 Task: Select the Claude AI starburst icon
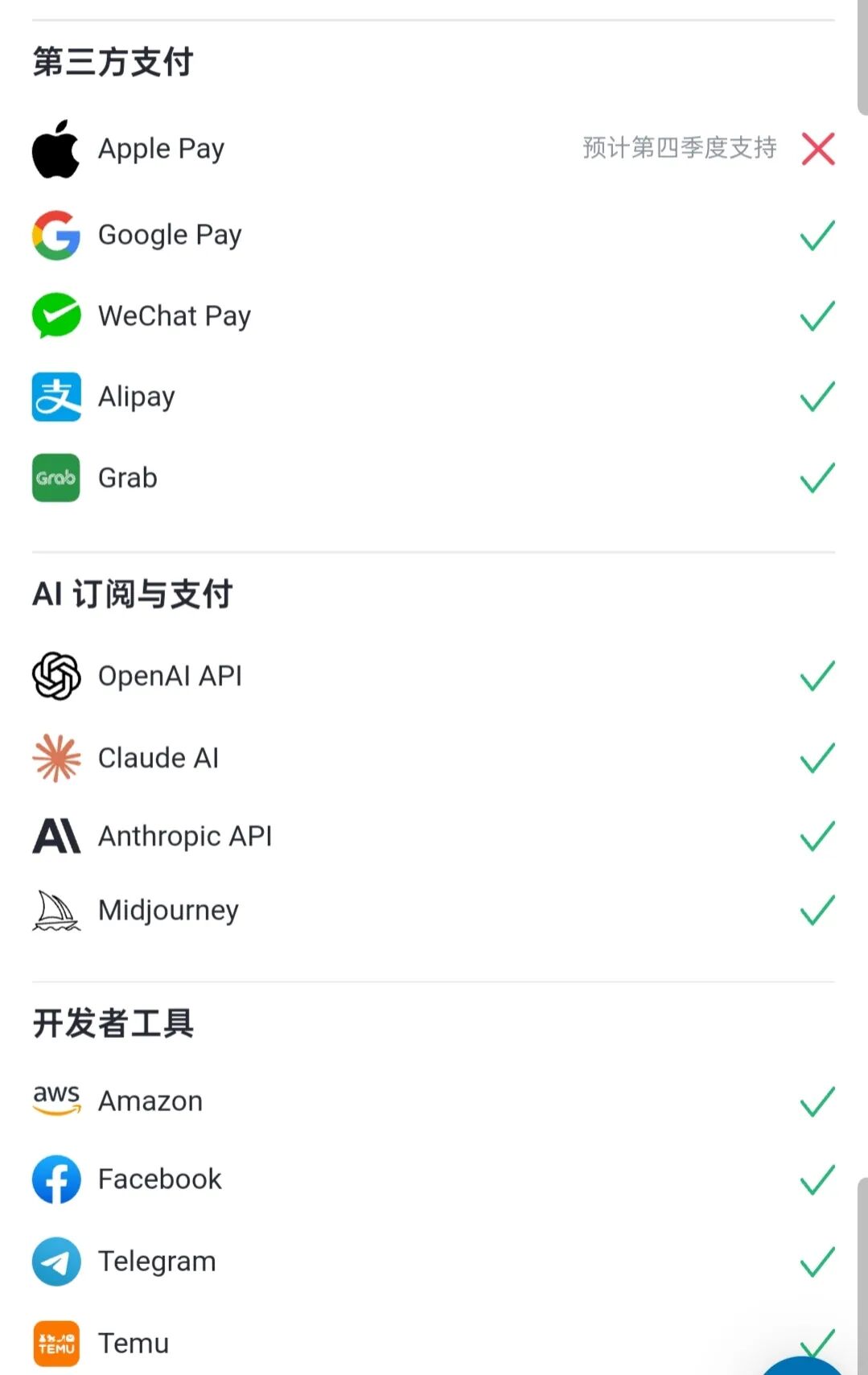55,756
